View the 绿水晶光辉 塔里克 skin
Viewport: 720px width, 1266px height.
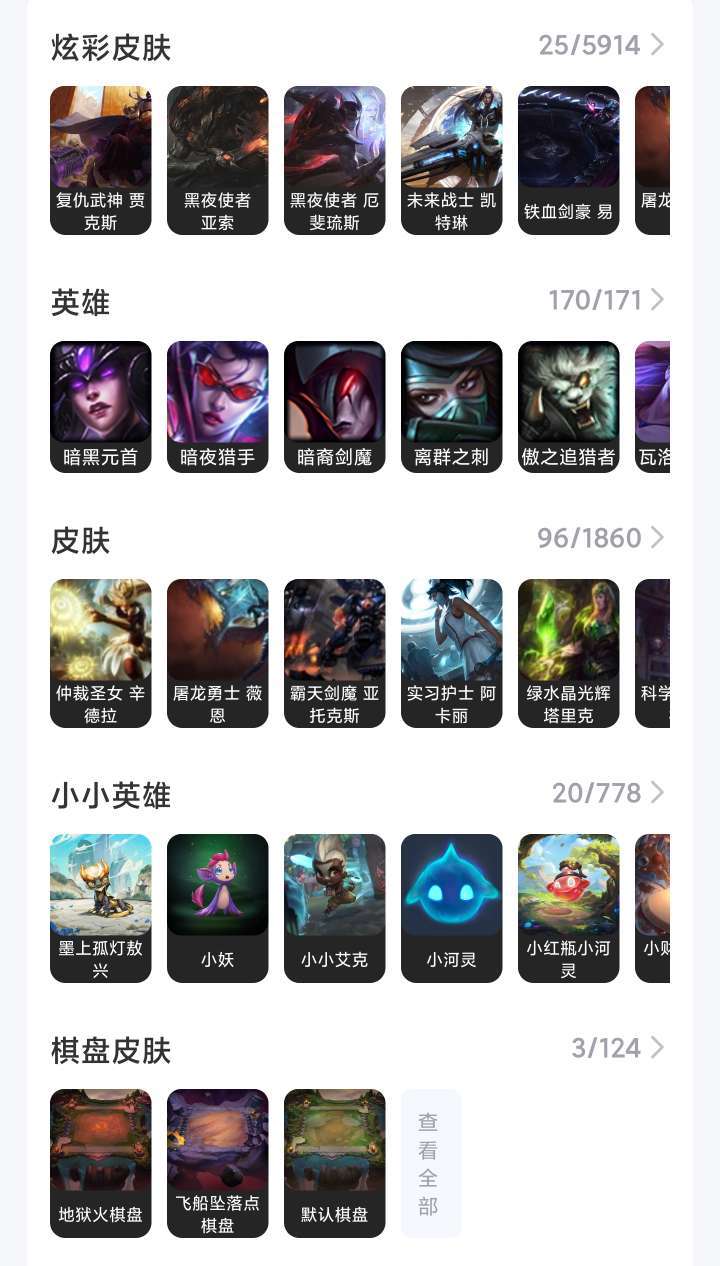[569, 653]
